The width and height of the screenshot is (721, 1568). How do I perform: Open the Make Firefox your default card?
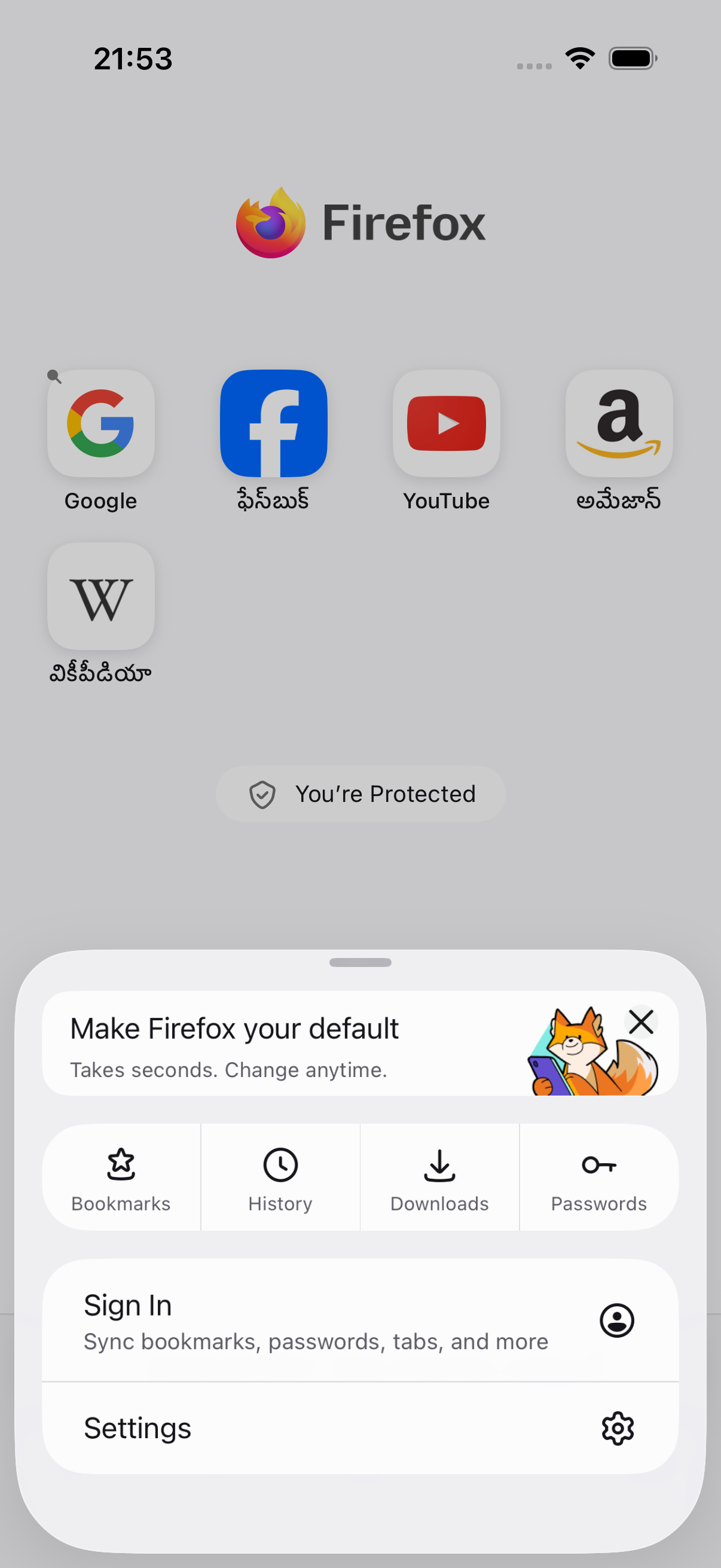tap(360, 1044)
